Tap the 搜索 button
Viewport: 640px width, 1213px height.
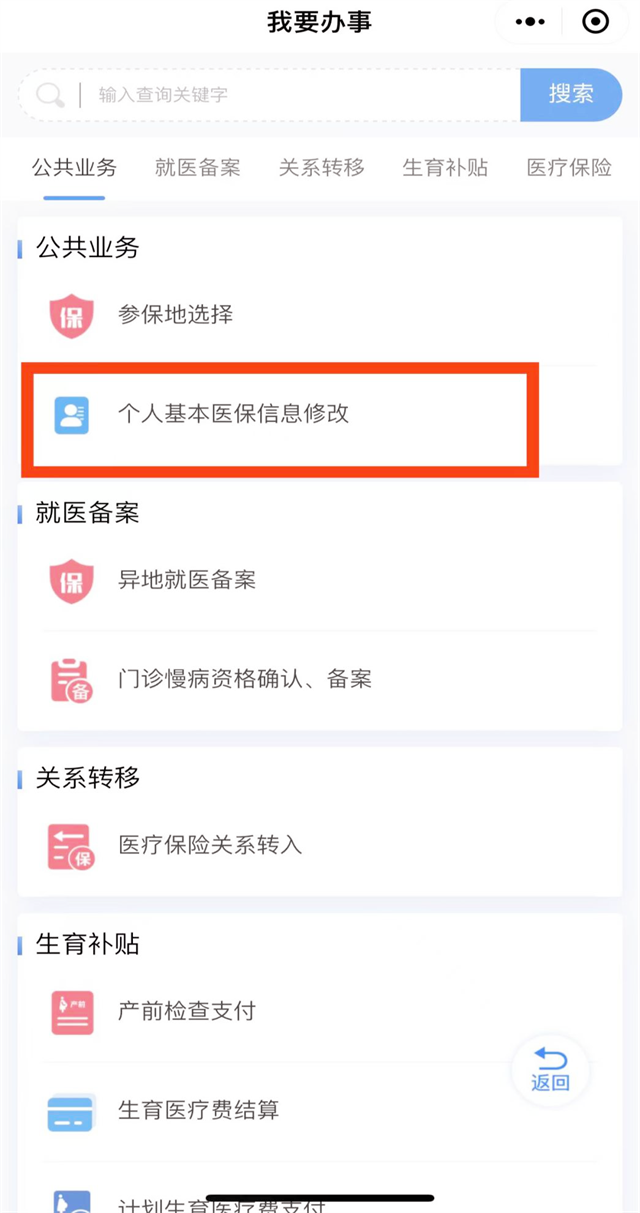point(571,95)
